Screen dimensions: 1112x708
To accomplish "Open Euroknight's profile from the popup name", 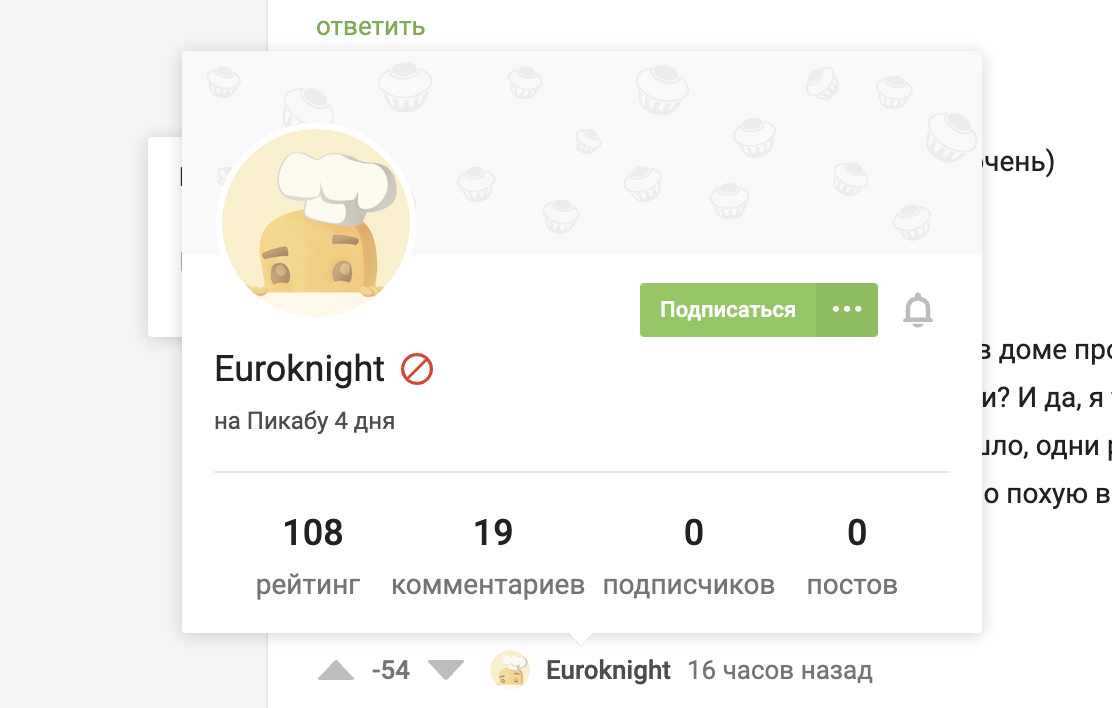I will coord(299,369).
